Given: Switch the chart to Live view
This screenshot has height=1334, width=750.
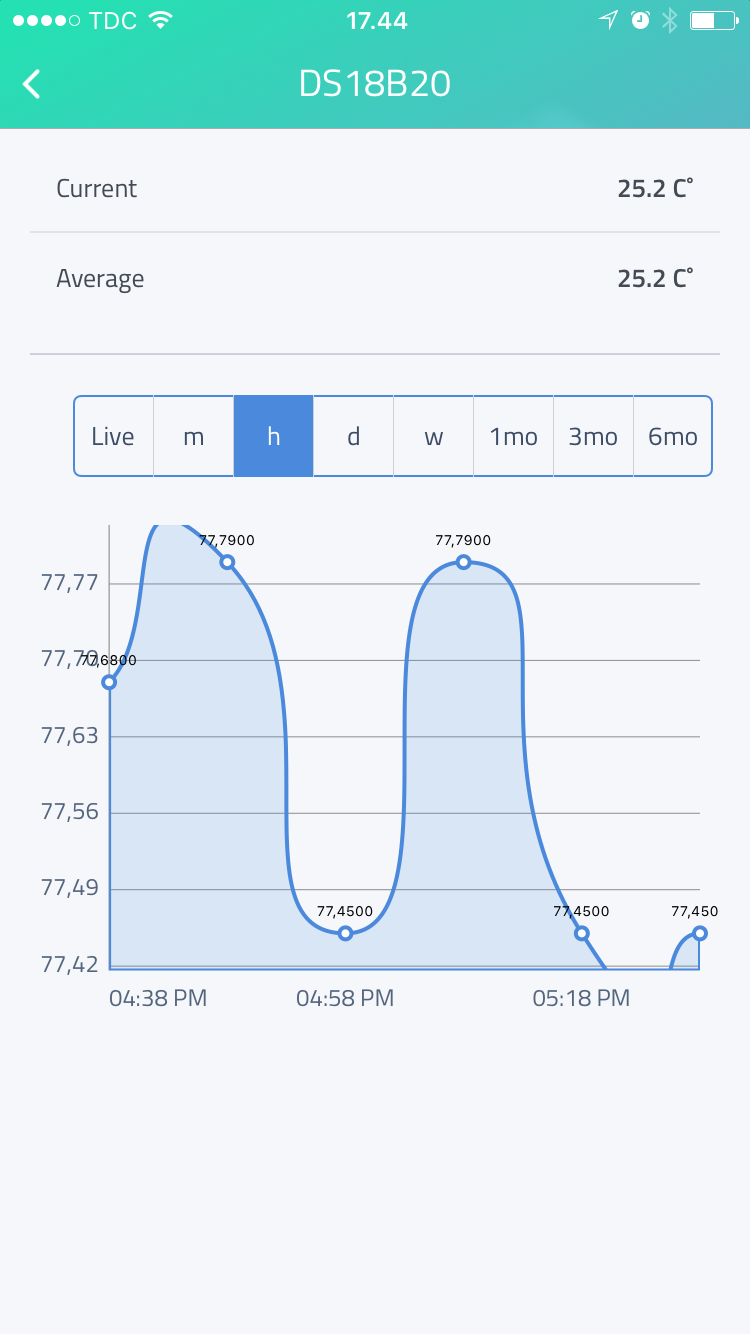Looking at the screenshot, I should (113, 436).
